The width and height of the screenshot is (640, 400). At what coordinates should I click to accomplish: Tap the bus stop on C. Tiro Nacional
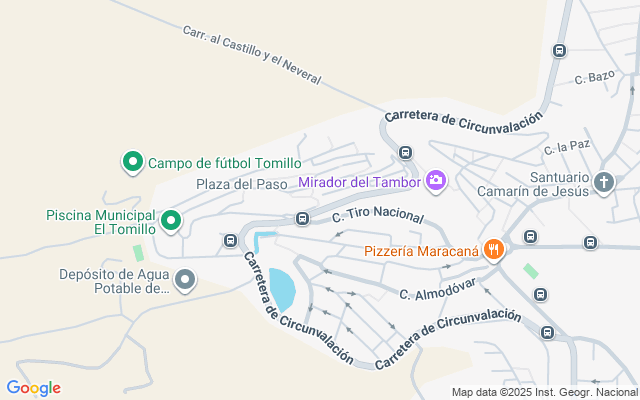pos(302,219)
